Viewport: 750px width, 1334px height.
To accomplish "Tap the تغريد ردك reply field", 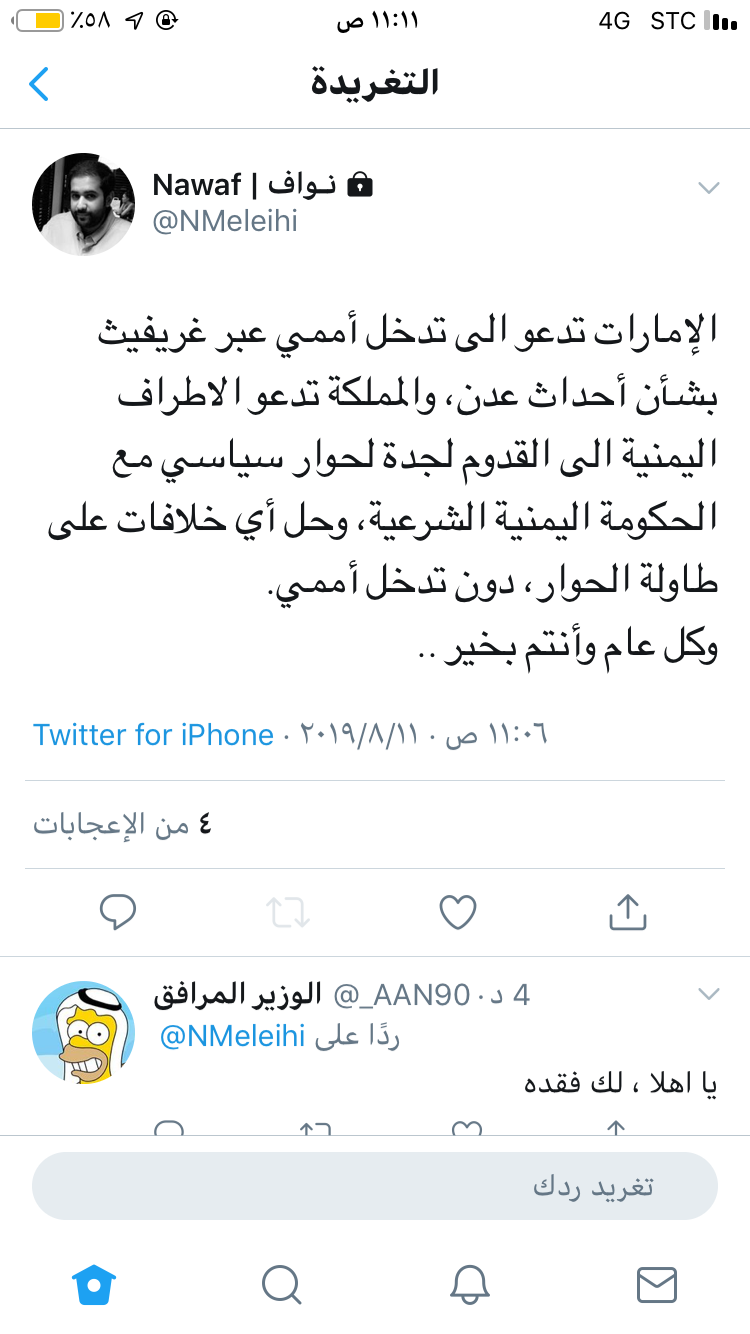I will tap(375, 1187).
